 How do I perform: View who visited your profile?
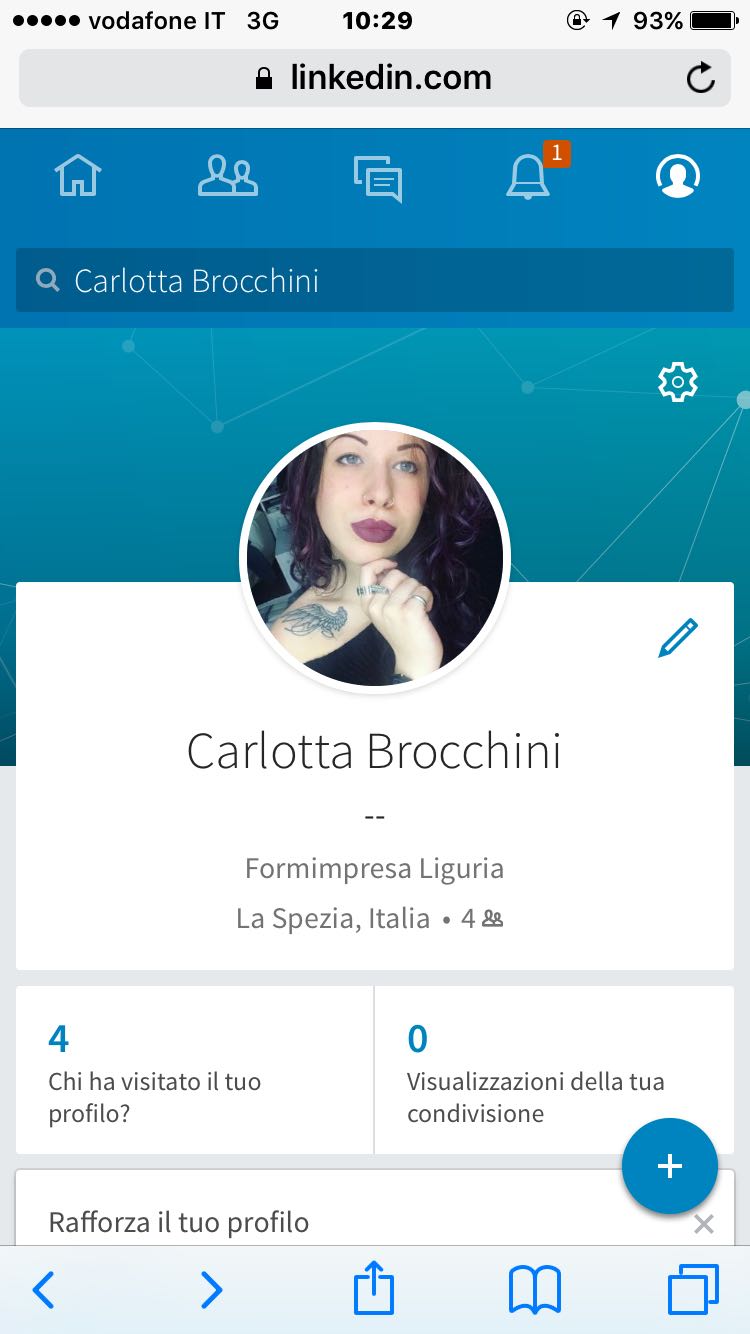(195, 1070)
